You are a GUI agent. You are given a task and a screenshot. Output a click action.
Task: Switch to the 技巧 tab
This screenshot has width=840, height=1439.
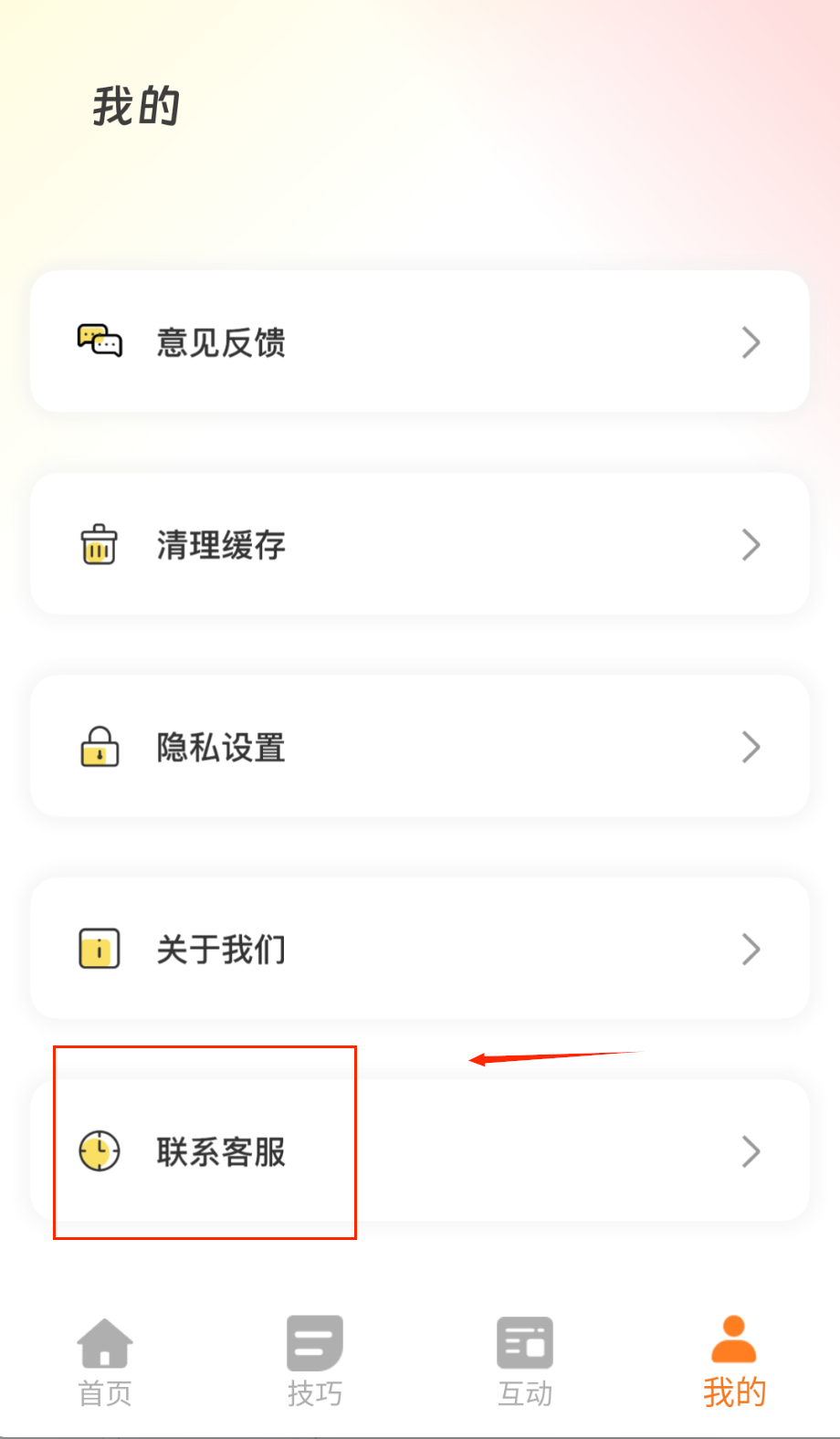click(315, 1361)
